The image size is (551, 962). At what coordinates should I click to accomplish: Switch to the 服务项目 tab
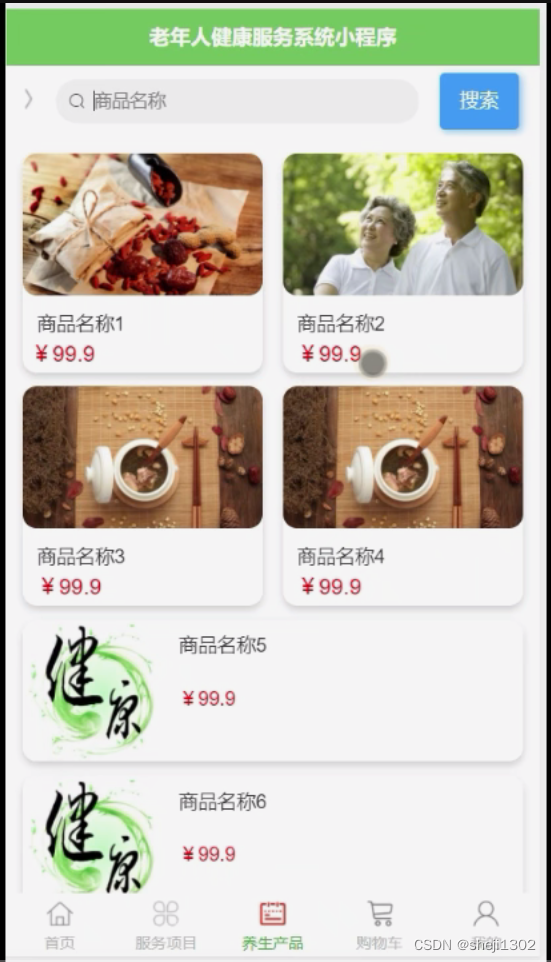(x=166, y=925)
